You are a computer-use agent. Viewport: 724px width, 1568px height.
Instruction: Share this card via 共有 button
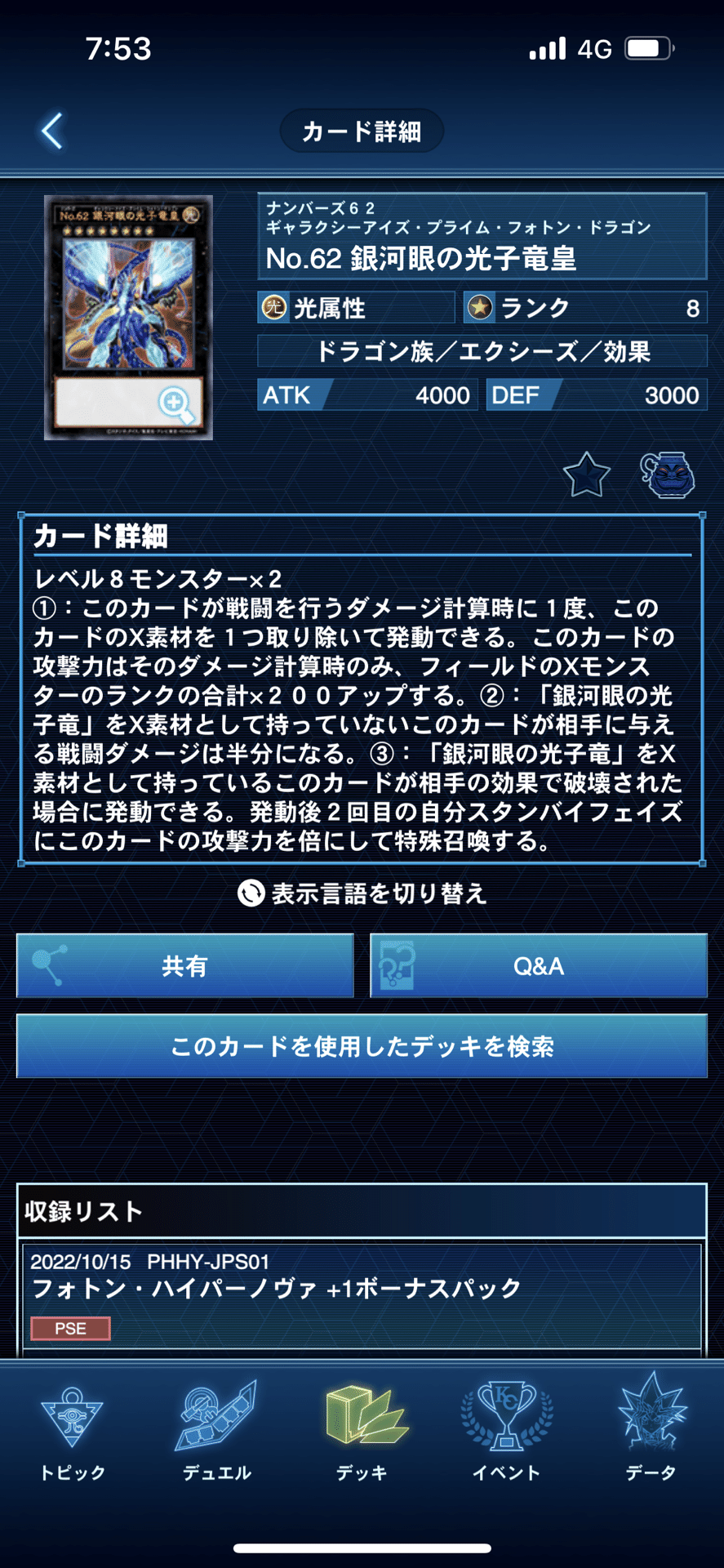[185, 966]
